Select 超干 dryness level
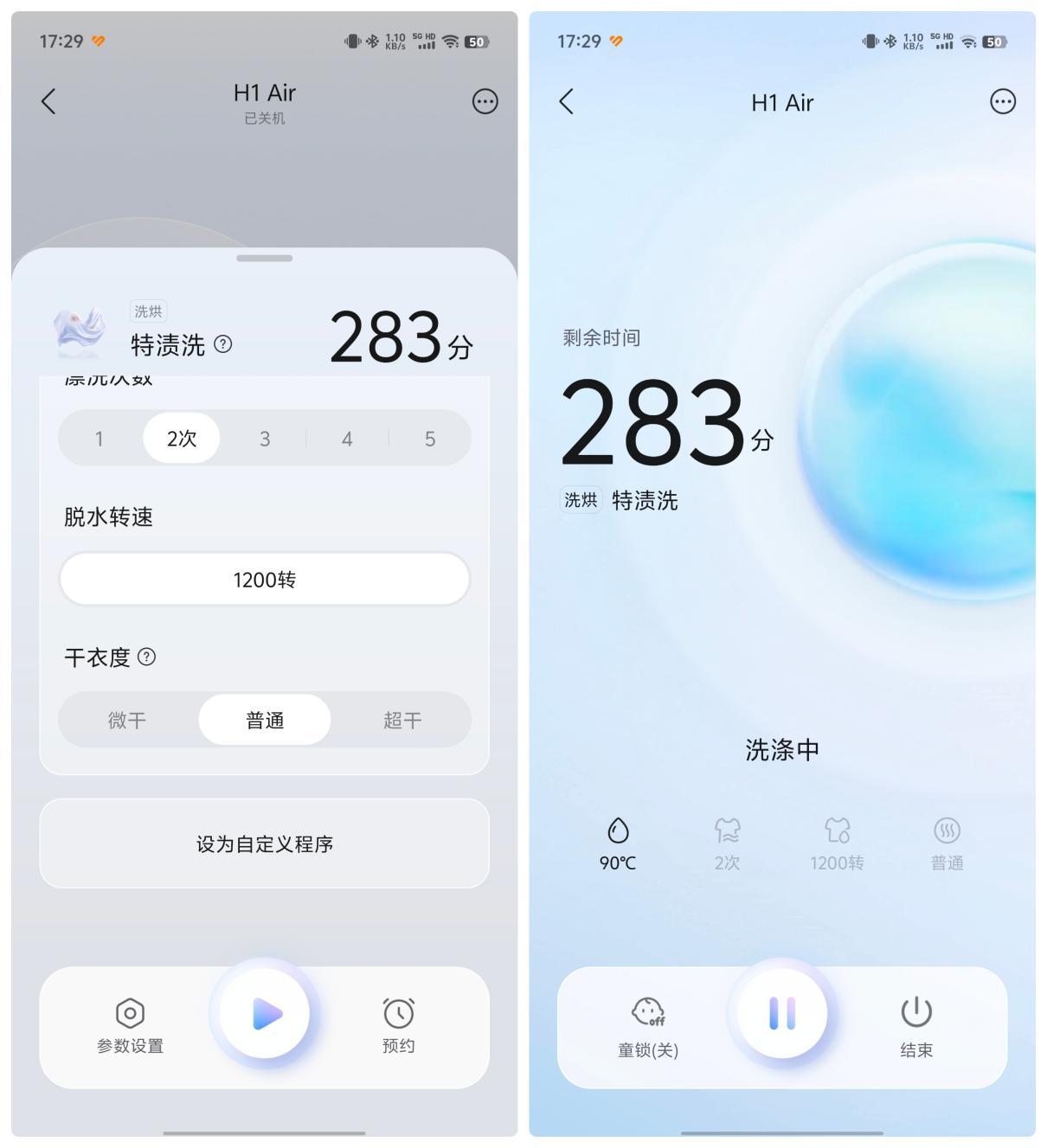This screenshot has height=1148, width=1047. [402, 720]
